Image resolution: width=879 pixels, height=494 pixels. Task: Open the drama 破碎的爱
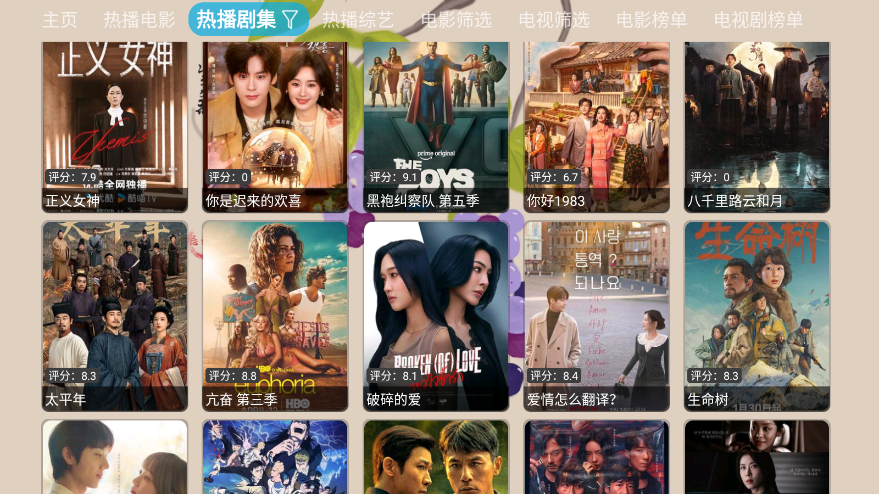(x=436, y=315)
